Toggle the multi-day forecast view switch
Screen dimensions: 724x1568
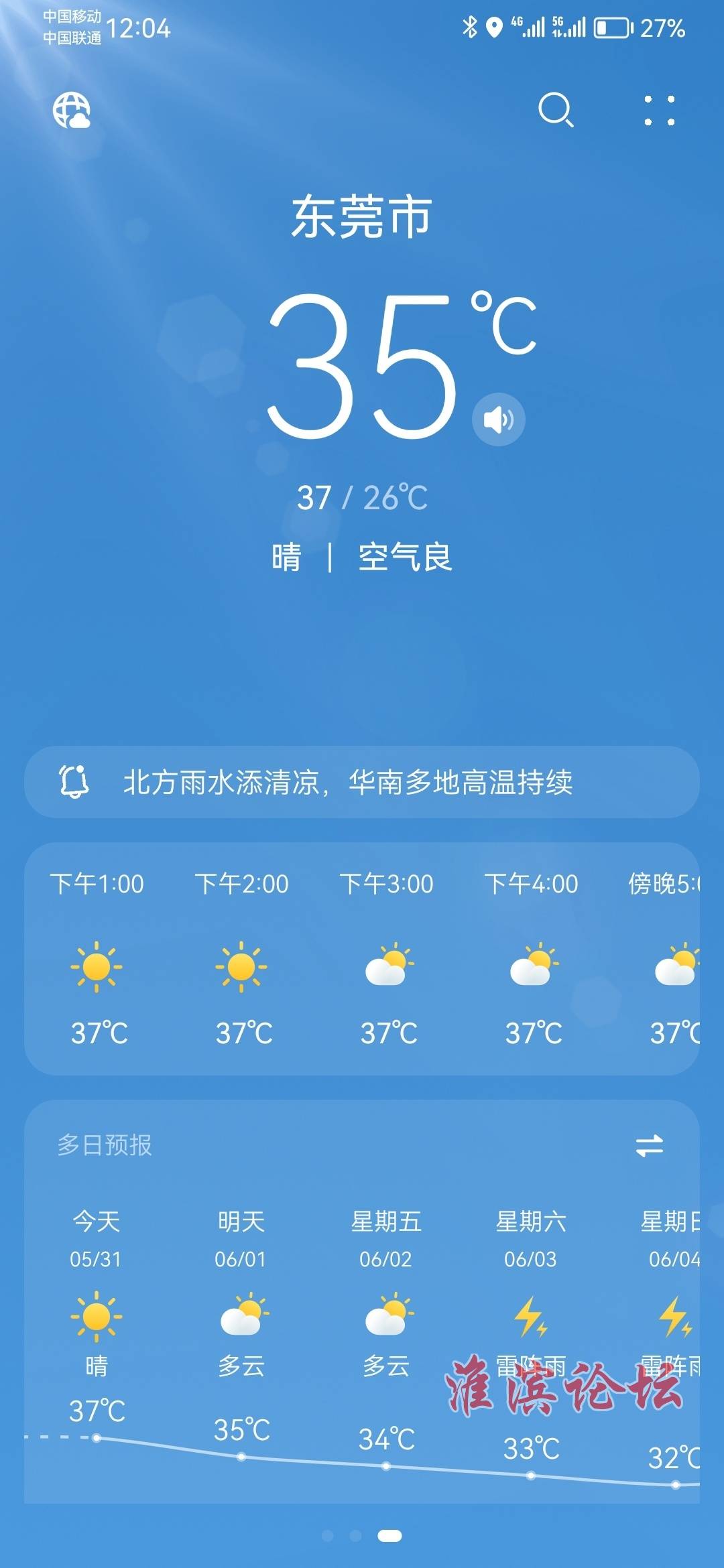point(649,1145)
